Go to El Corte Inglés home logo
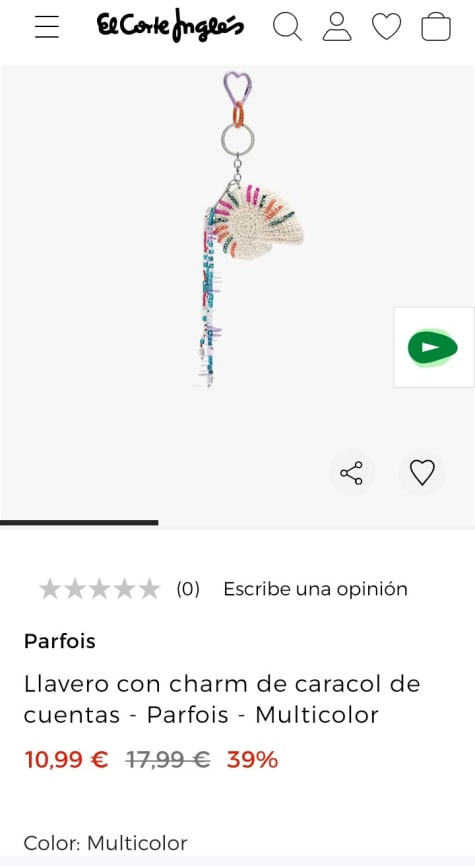Viewport: 475px width, 866px height. [x=170, y=25]
